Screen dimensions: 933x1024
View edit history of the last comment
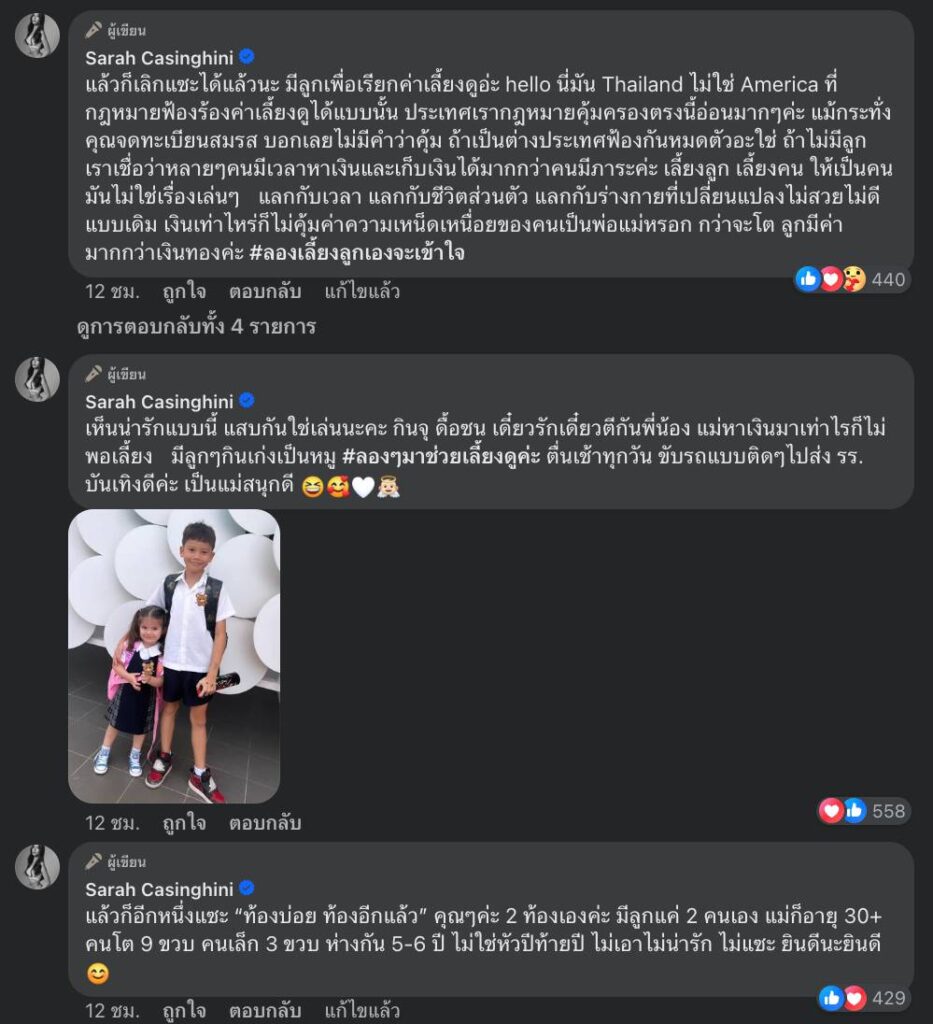362,1011
